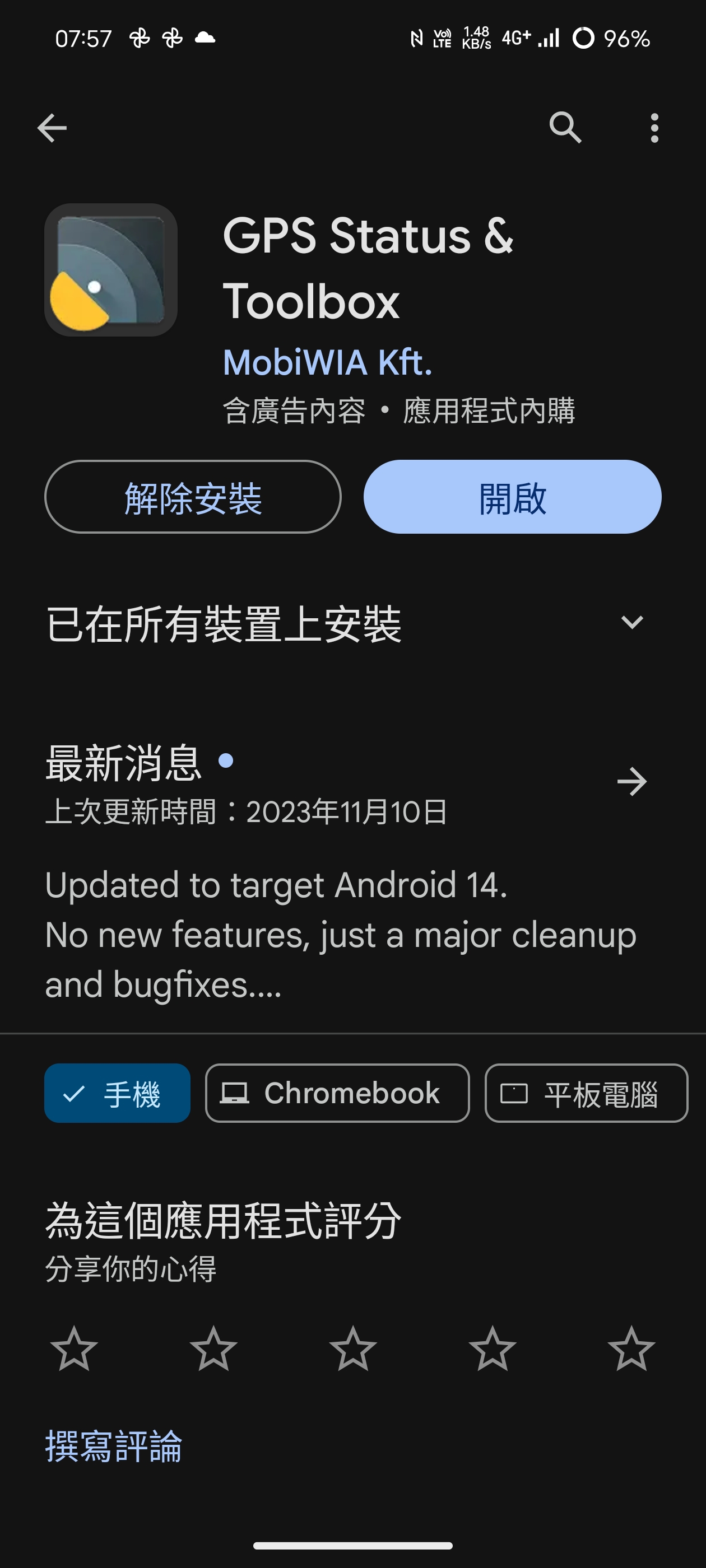
Task: Switch to the Chromebook chip
Action: (337, 1093)
